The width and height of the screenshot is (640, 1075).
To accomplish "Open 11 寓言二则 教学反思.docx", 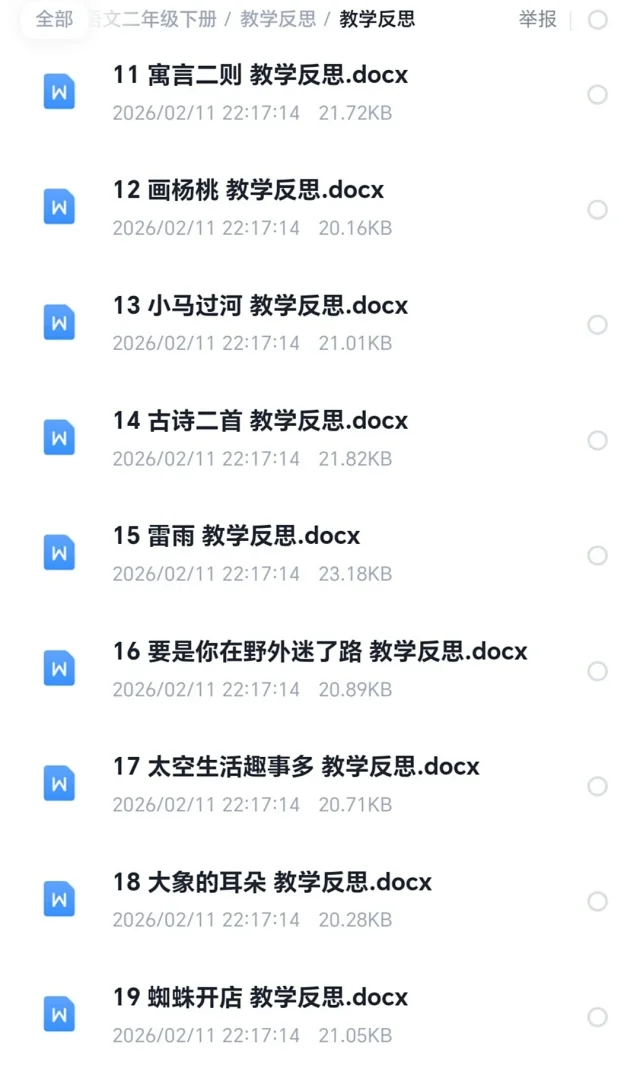I will (260, 75).
